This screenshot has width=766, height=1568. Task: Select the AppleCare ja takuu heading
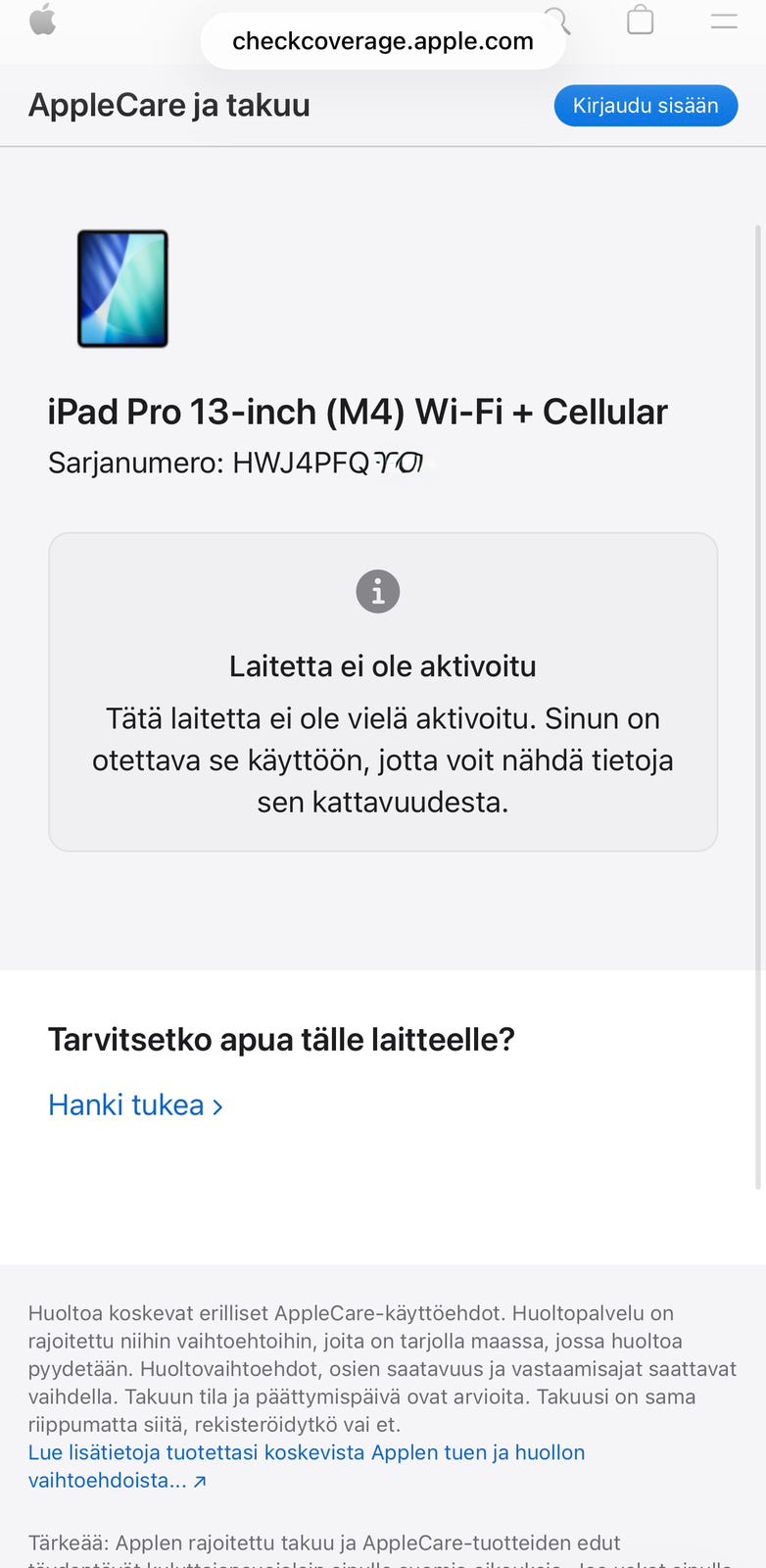click(168, 105)
